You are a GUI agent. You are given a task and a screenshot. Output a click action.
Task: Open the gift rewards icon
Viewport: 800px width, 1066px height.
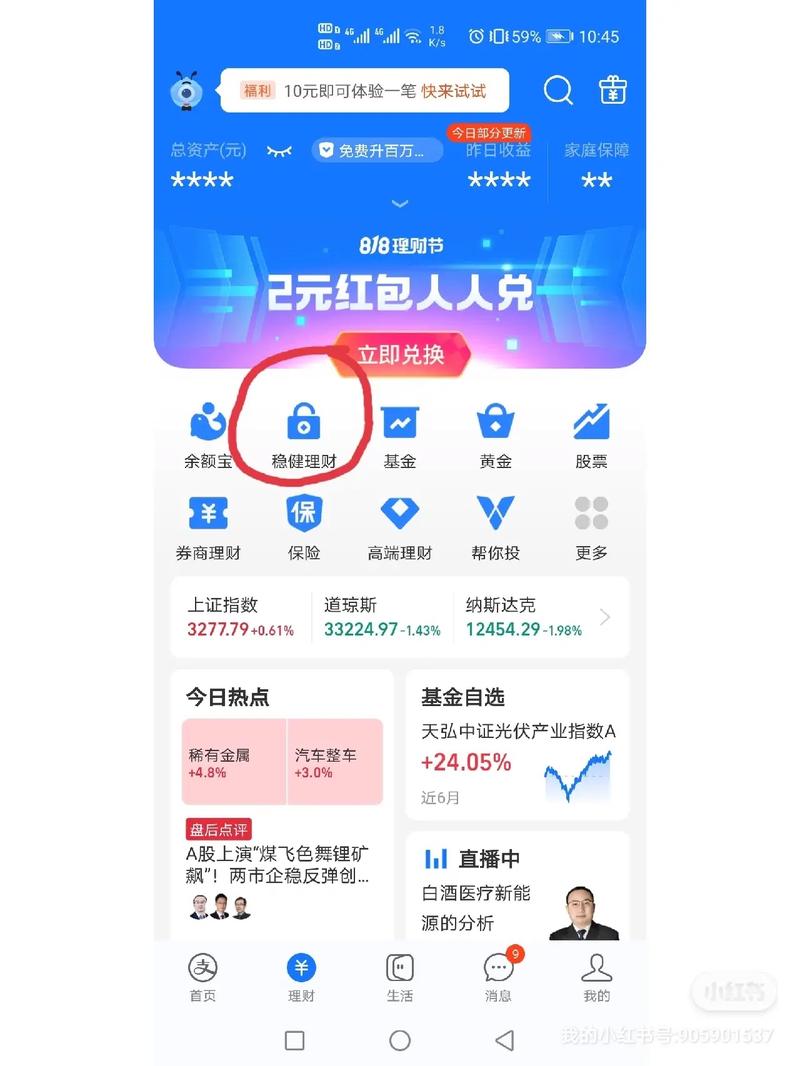(612, 90)
